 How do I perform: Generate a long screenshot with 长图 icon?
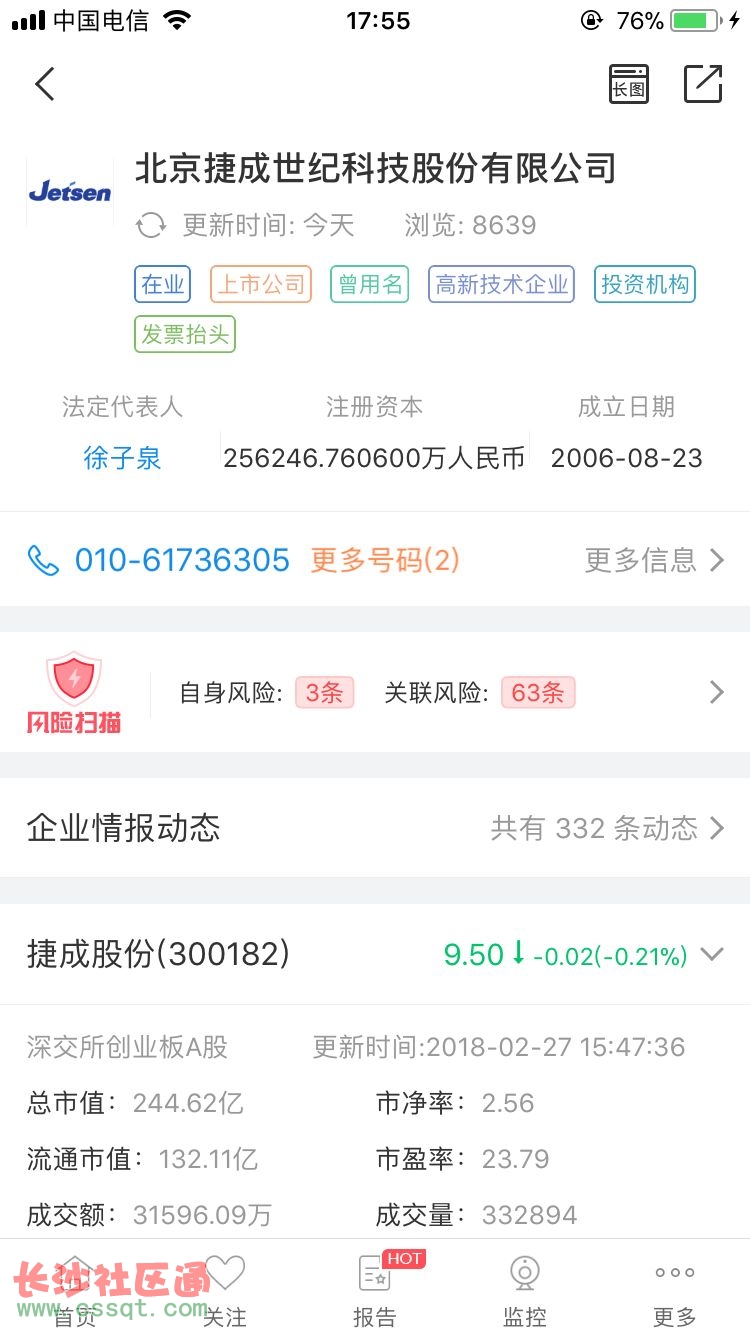[x=629, y=84]
